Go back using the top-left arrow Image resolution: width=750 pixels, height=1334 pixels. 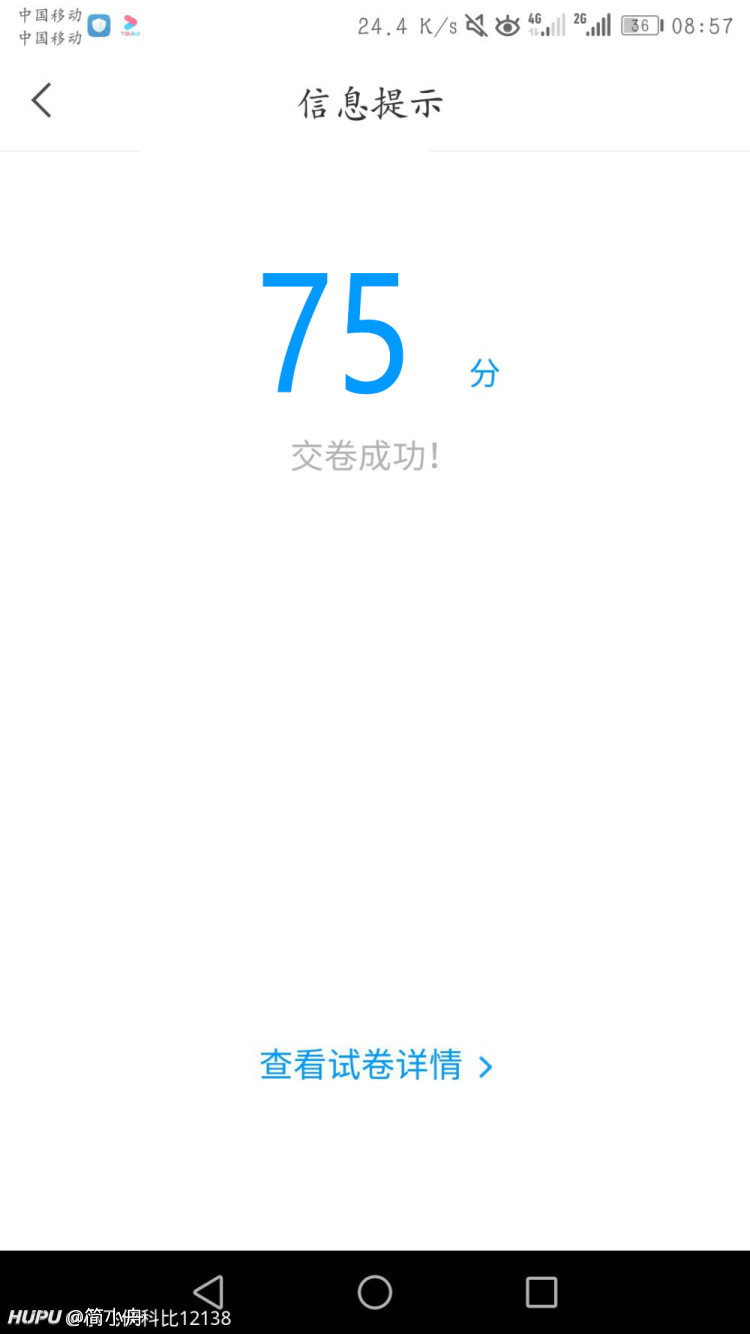(41, 101)
